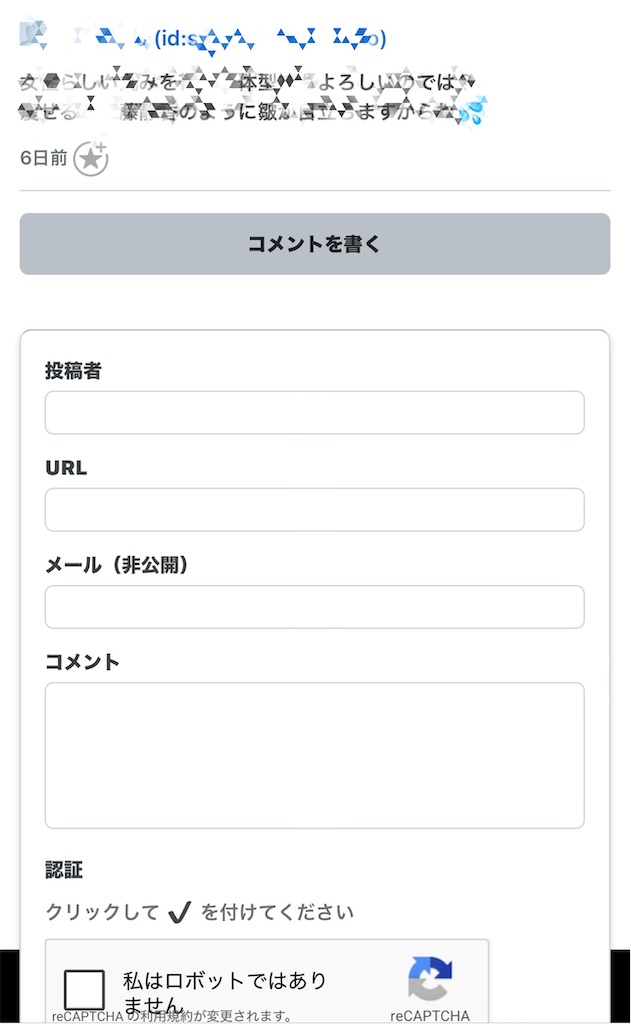Tap the メール（非公開）input field

[x=315, y=607]
